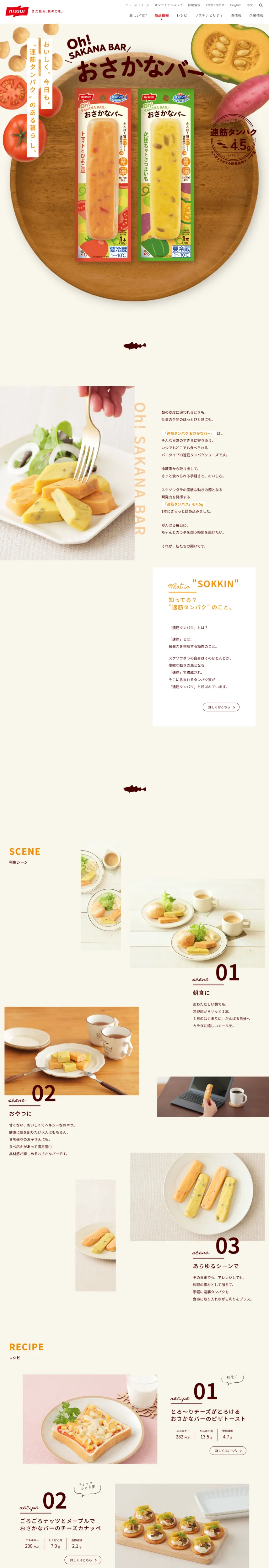Open details for the pizza toast recipe 01
The image size is (269, 1568).
click(228, 1450)
